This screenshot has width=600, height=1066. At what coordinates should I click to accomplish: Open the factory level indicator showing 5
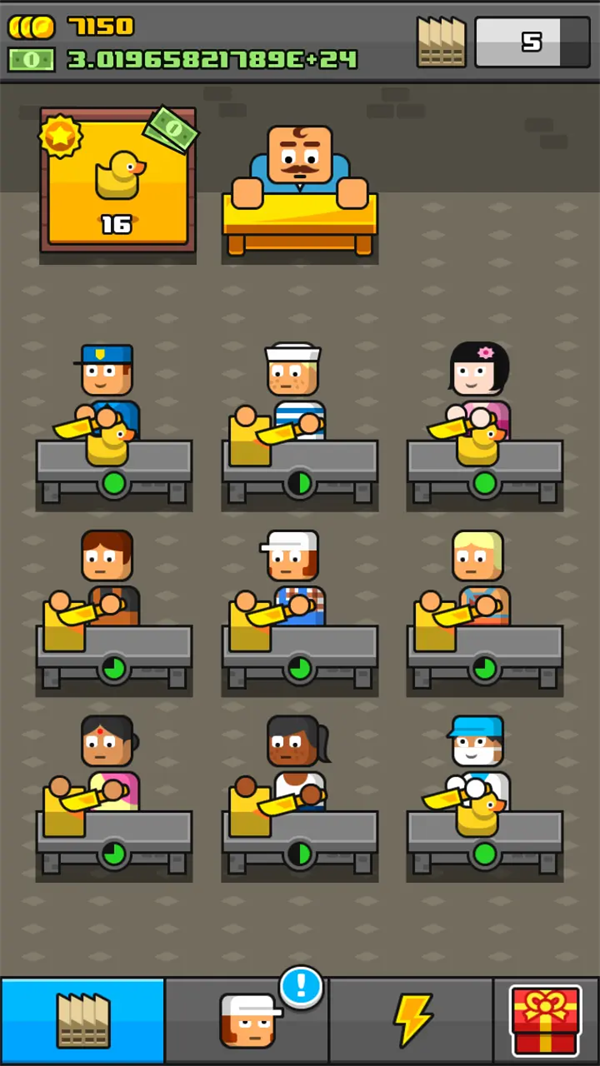[531, 42]
